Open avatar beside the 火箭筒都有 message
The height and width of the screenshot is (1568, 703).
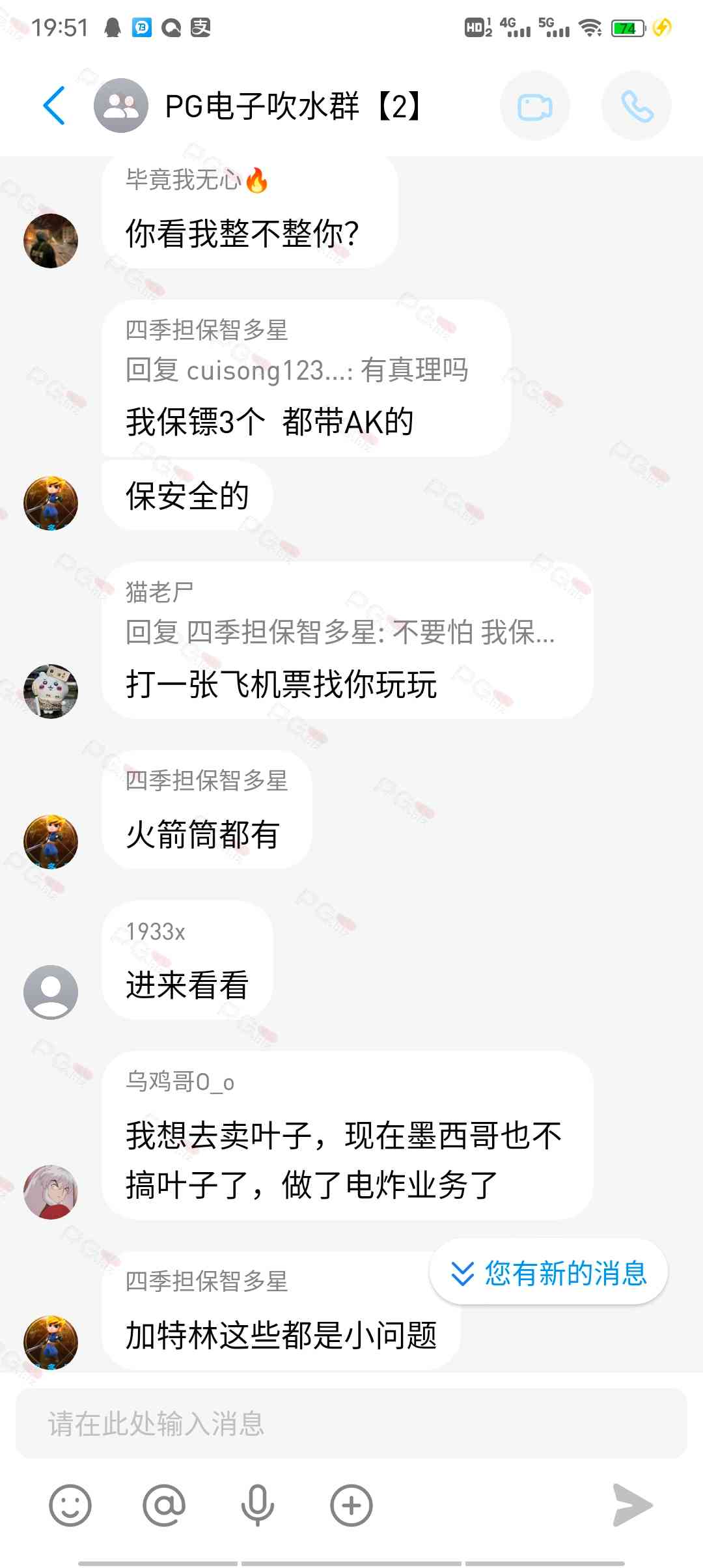coord(51,841)
